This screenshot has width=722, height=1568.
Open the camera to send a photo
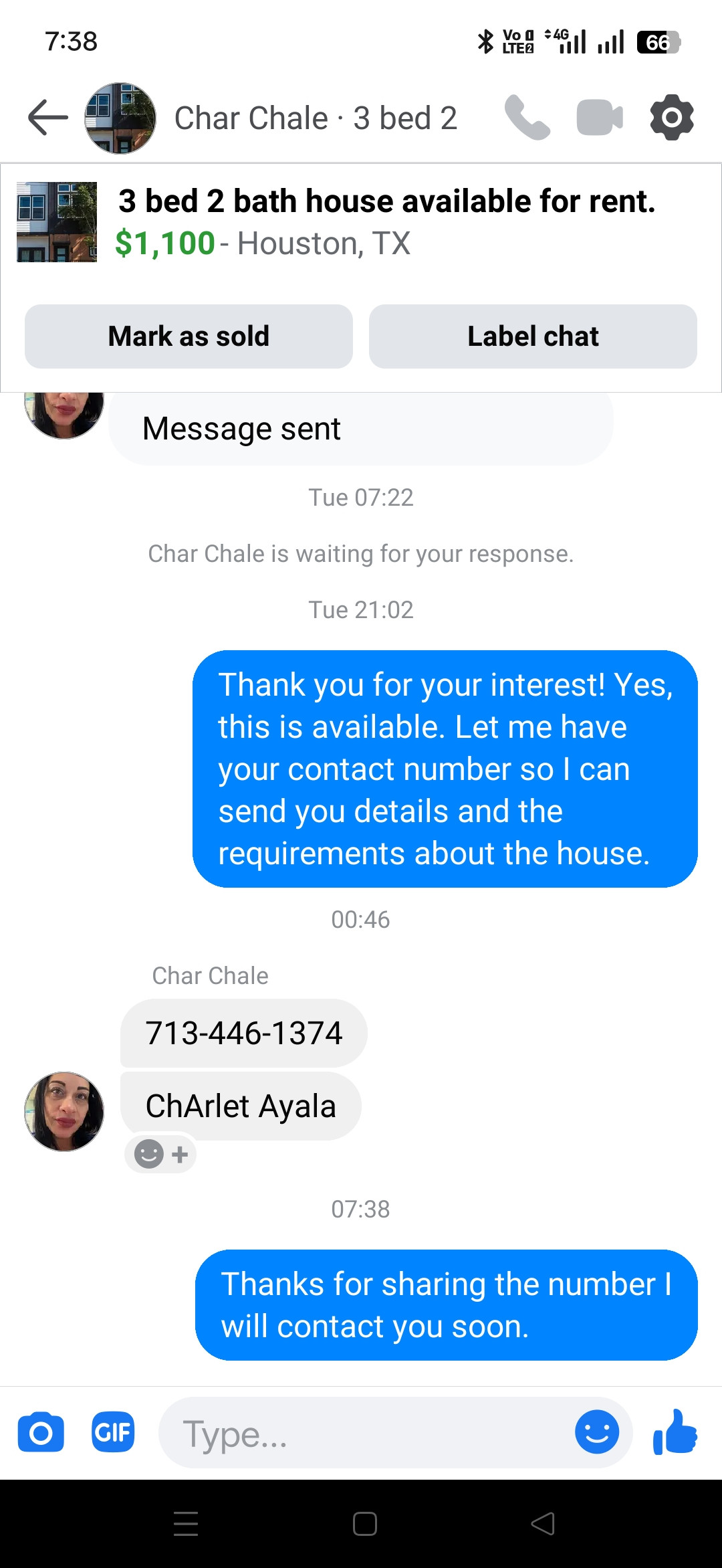(41, 1432)
